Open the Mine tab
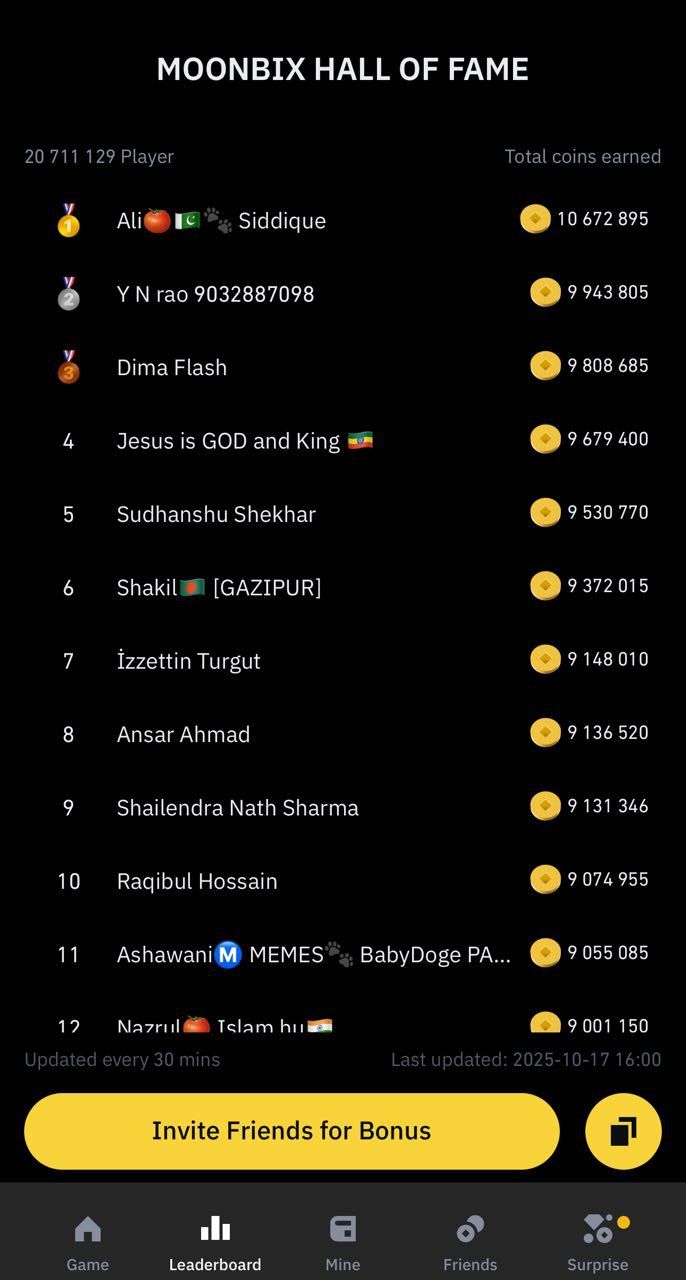This screenshot has width=686, height=1280. click(x=343, y=1243)
